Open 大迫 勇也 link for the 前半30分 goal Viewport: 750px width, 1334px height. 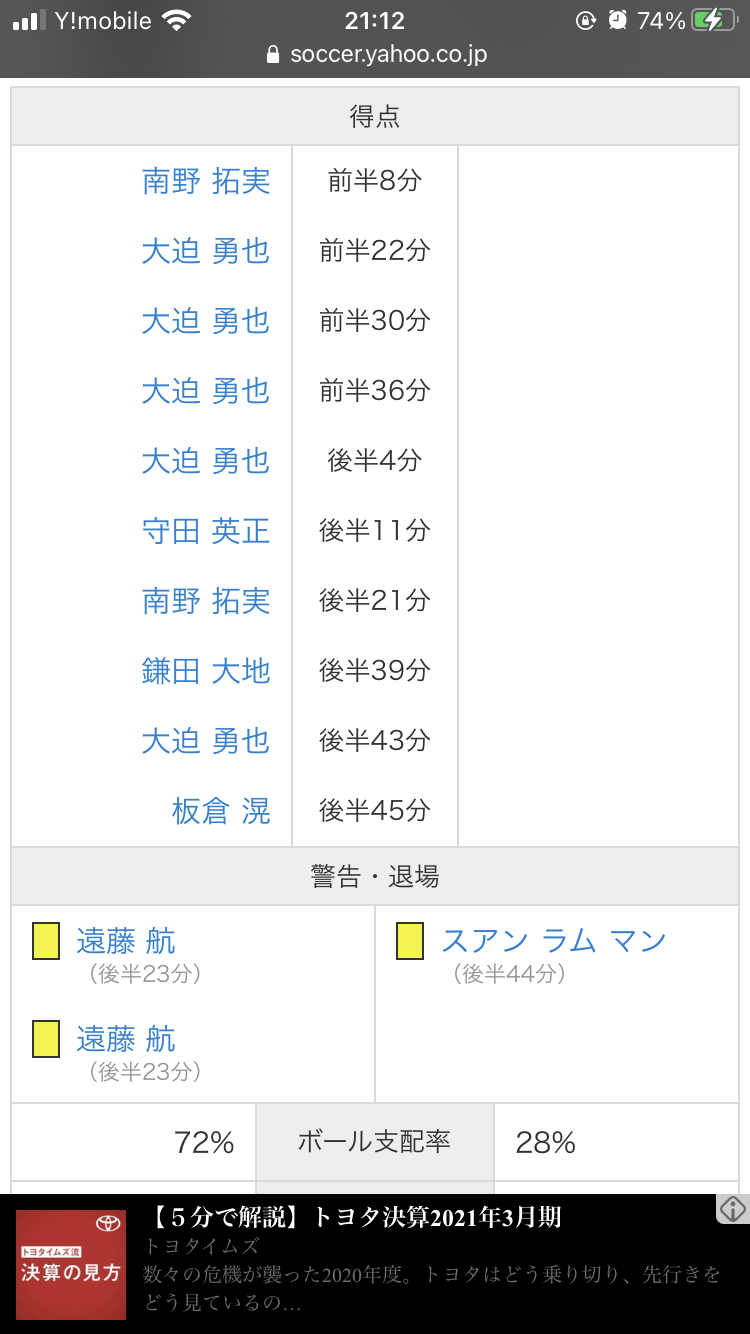pyautogui.click(x=206, y=321)
